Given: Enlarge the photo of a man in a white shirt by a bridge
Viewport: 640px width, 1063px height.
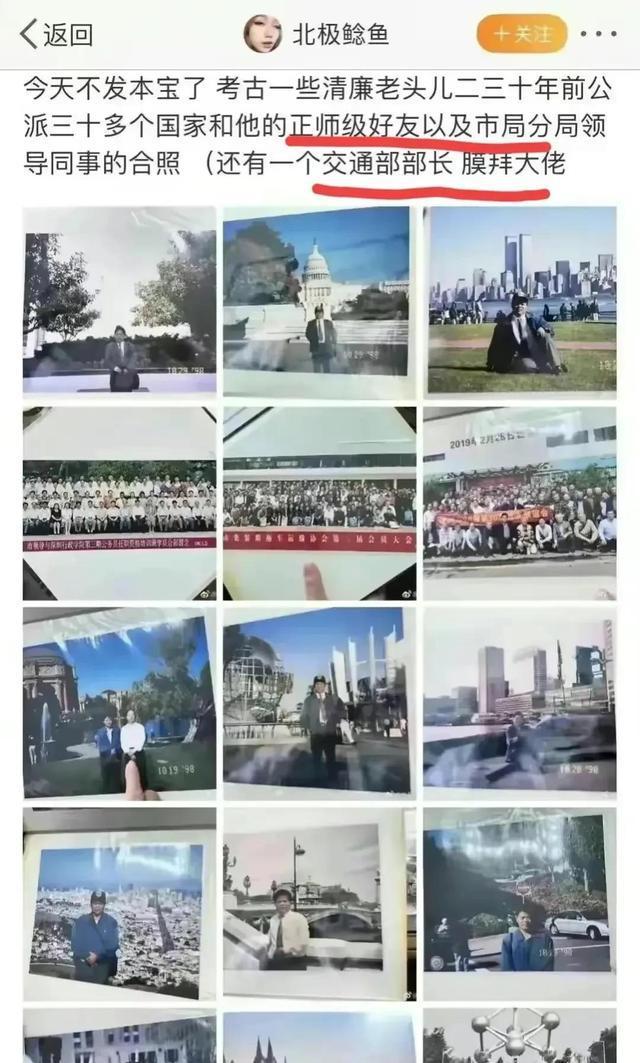Looking at the screenshot, I should click(319, 903).
